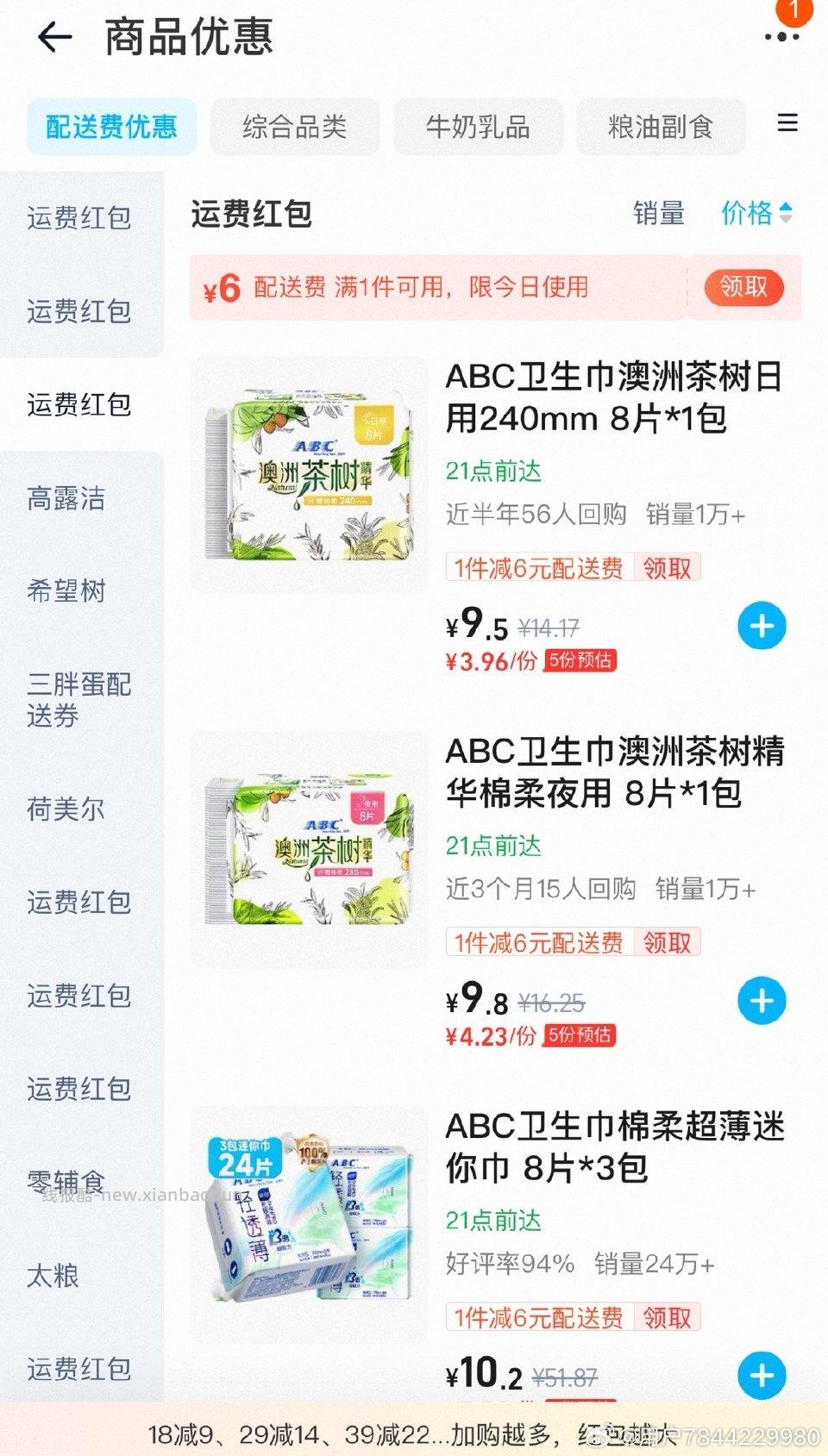Switch to the 牛奶乳品 tab
This screenshot has width=828, height=1456.
tap(477, 126)
